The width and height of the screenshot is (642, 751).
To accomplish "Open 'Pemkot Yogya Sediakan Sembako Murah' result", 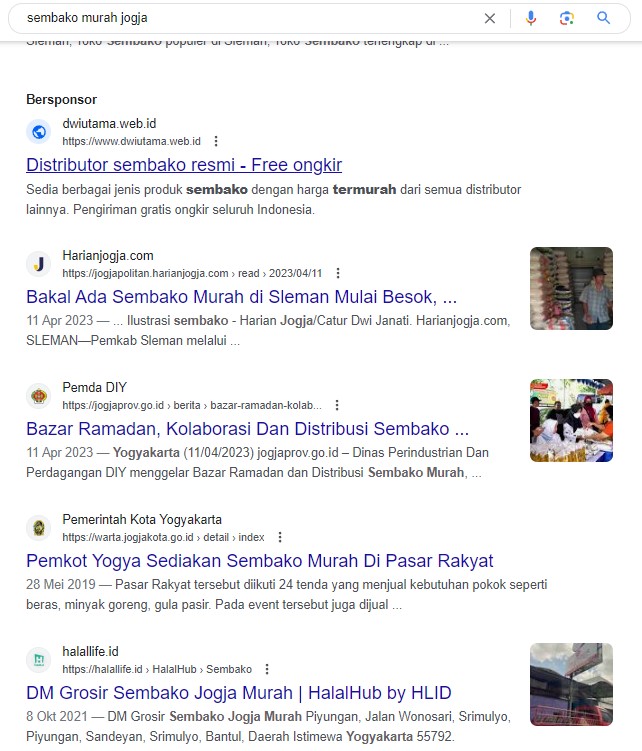I will coord(259,561).
